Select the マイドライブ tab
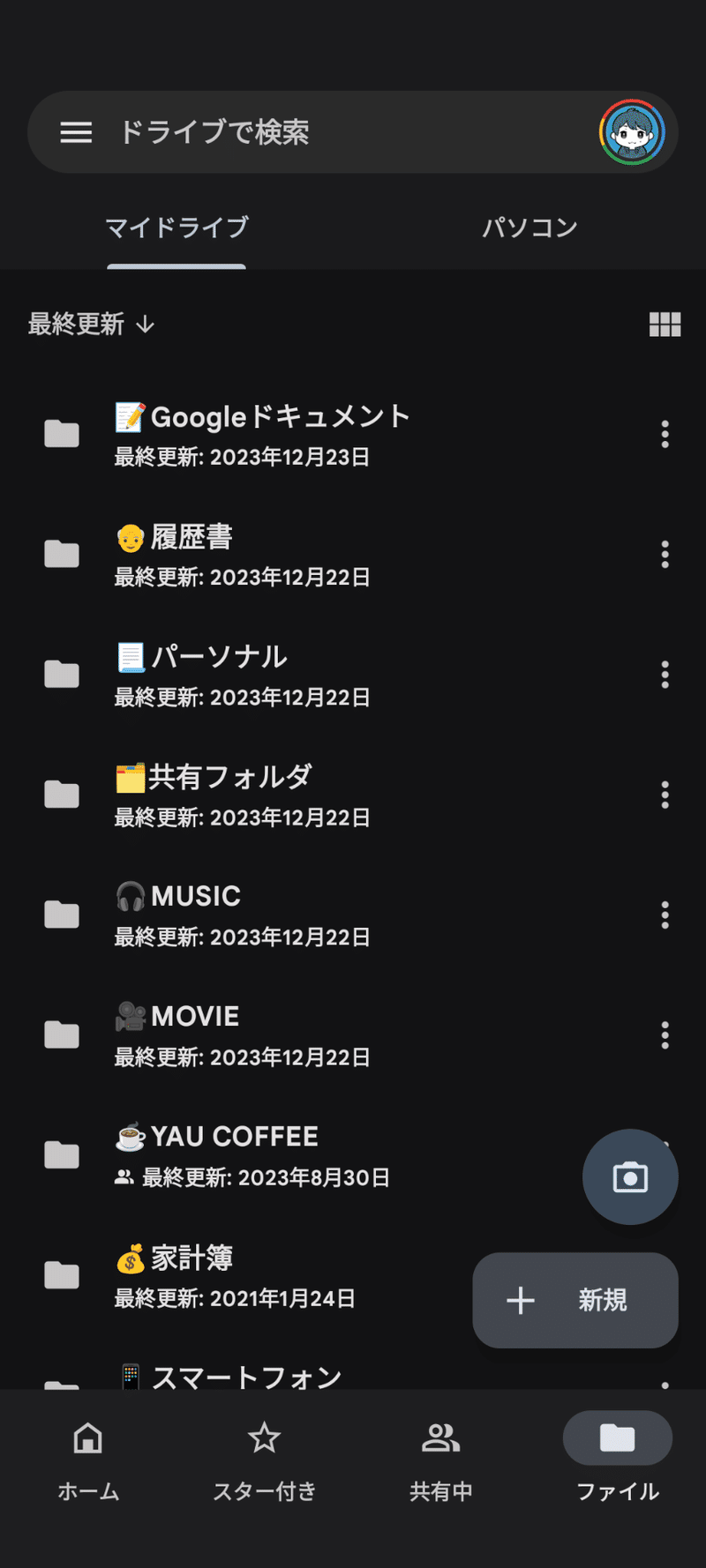 click(176, 228)
